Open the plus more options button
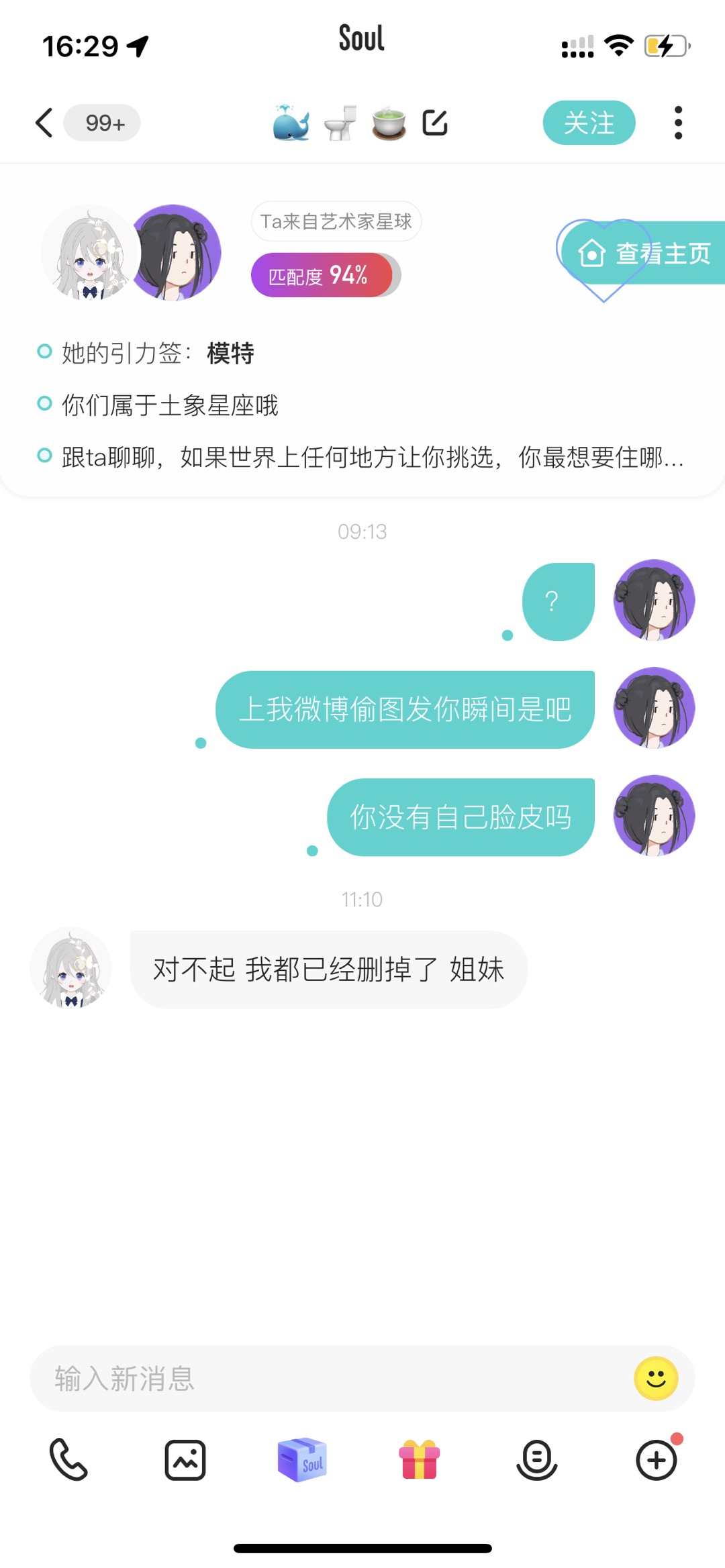Image resolution: width=725 pixels, height=1568 pixels. [x=656, y=1459]
